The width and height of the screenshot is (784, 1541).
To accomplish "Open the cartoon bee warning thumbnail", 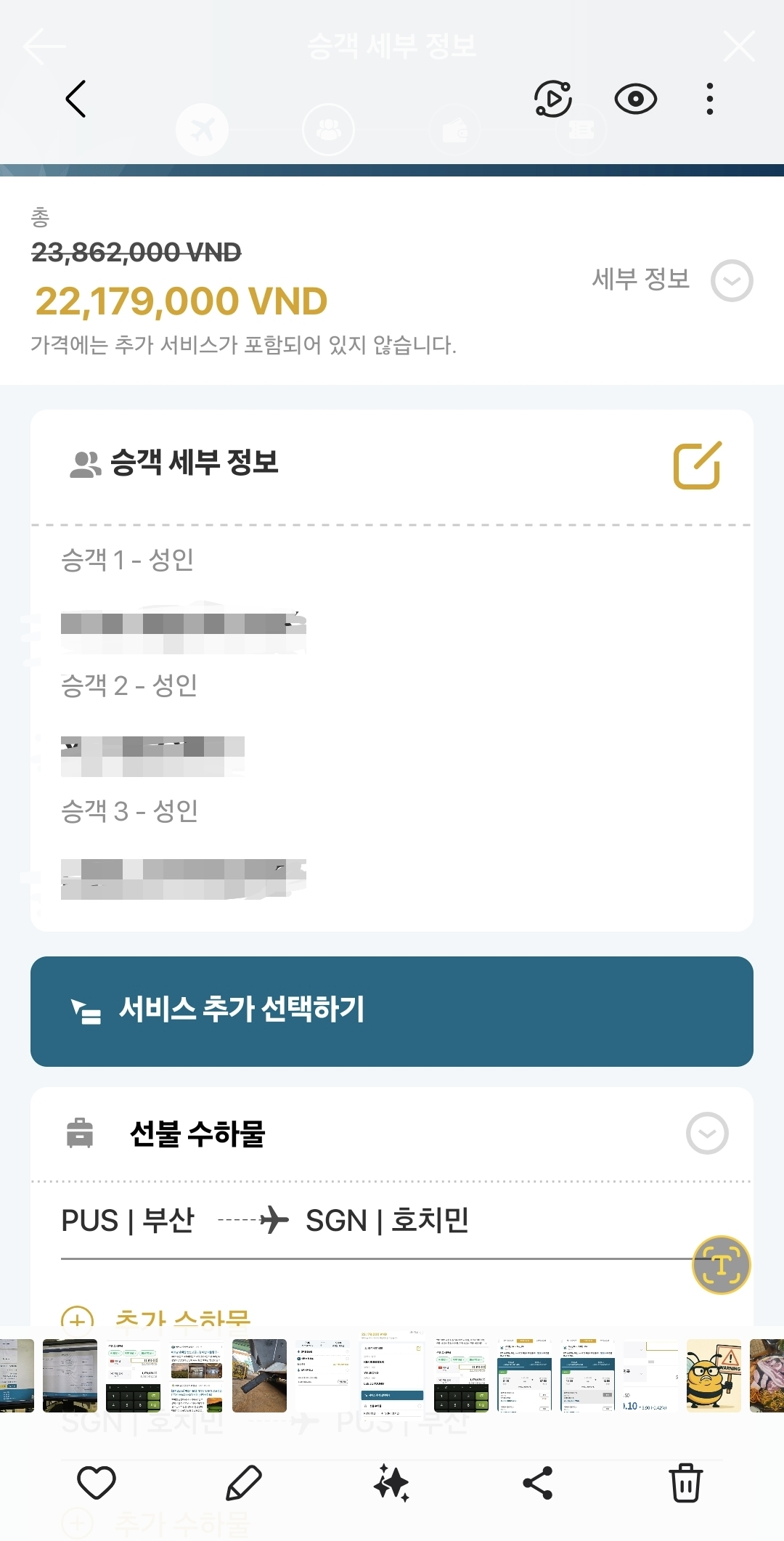I will 714,1375.
